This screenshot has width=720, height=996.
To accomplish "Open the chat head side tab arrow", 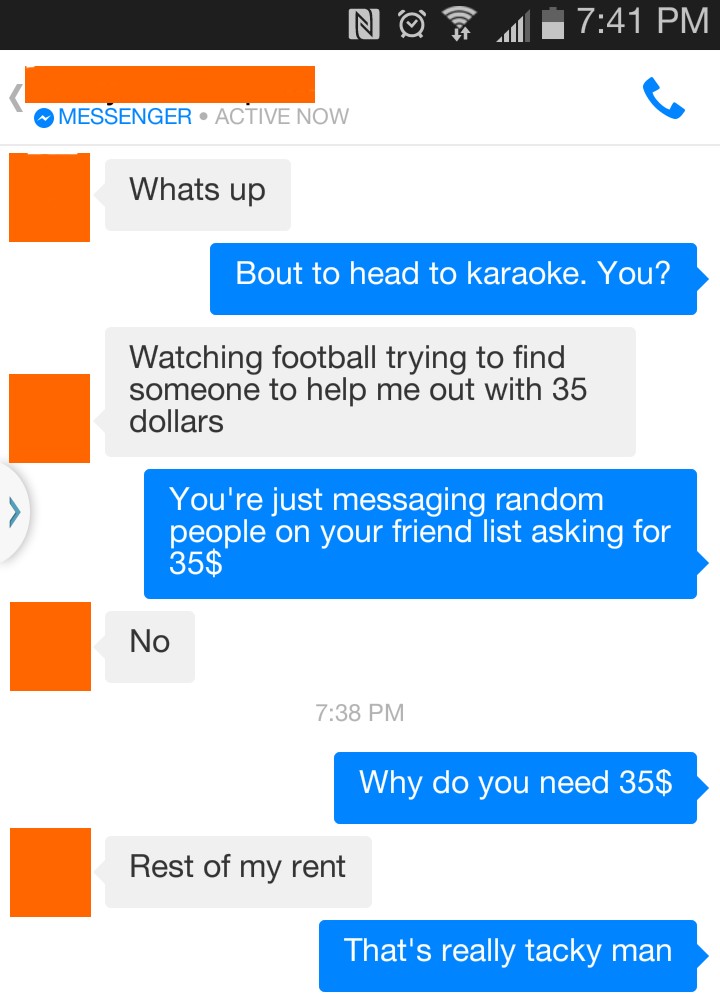I will pos(14,513).
